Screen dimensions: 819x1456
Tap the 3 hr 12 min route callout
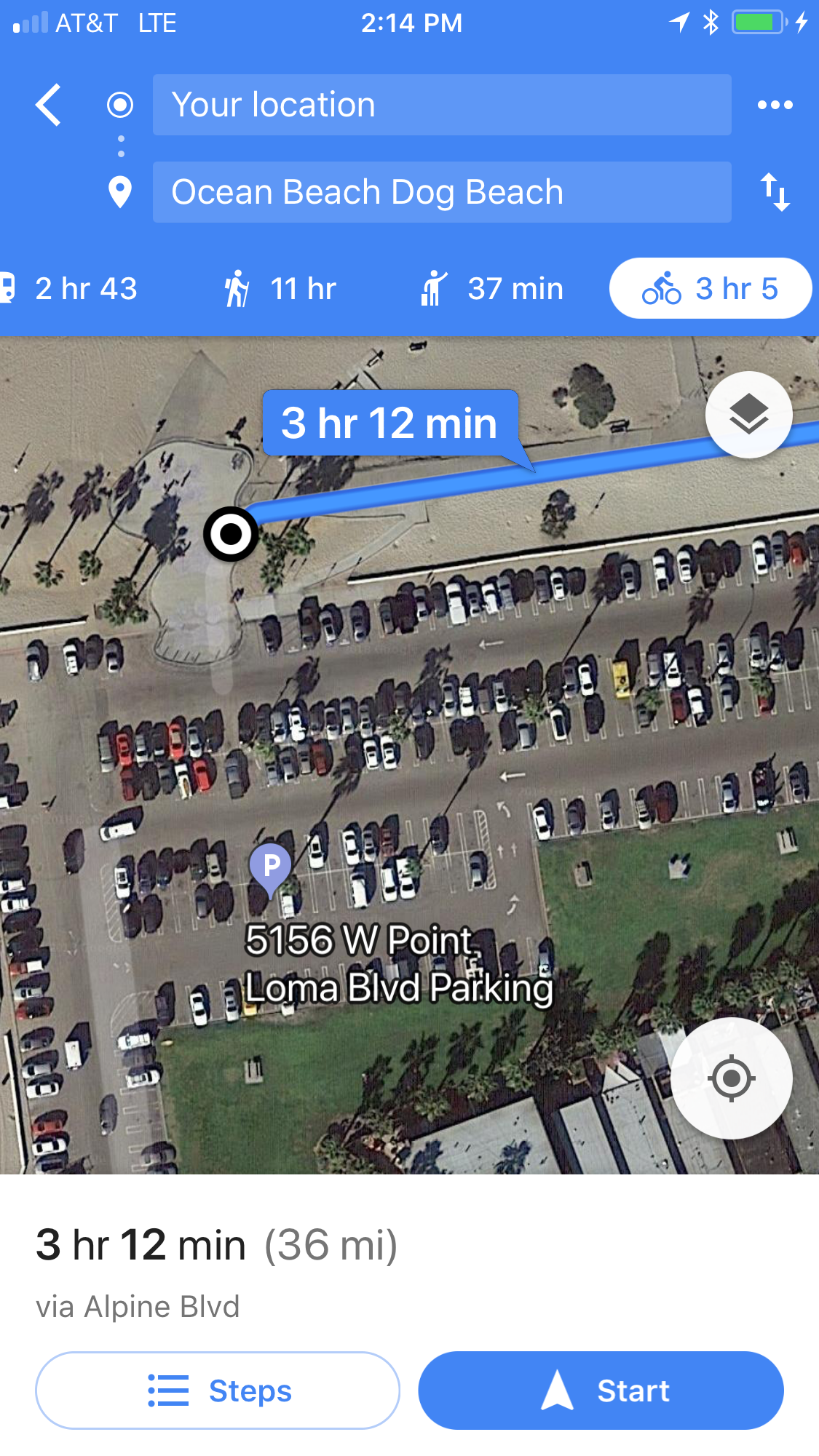pyautogui.click(x=390, y=423)
